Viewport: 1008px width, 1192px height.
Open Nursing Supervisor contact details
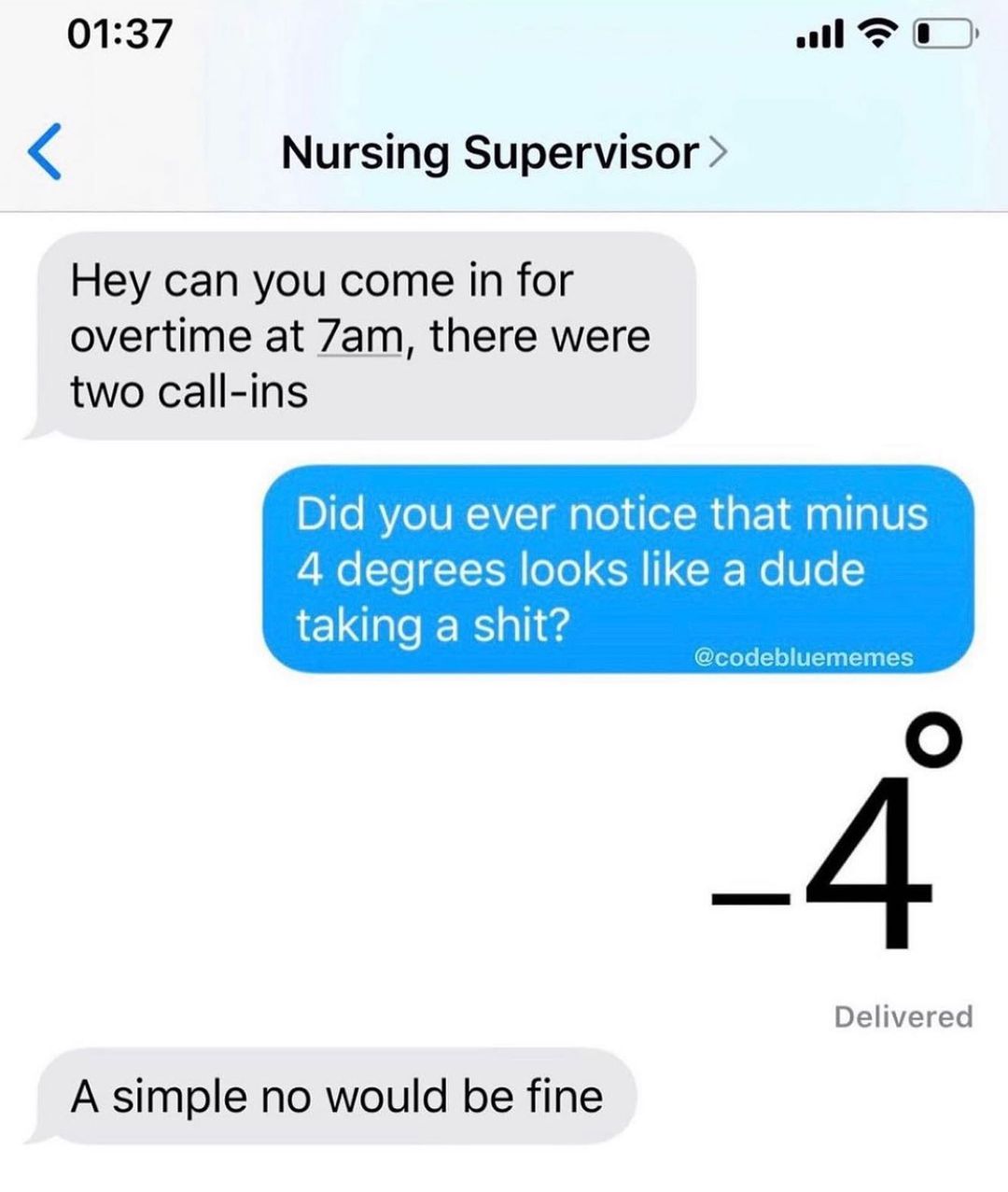click(502, 152)
